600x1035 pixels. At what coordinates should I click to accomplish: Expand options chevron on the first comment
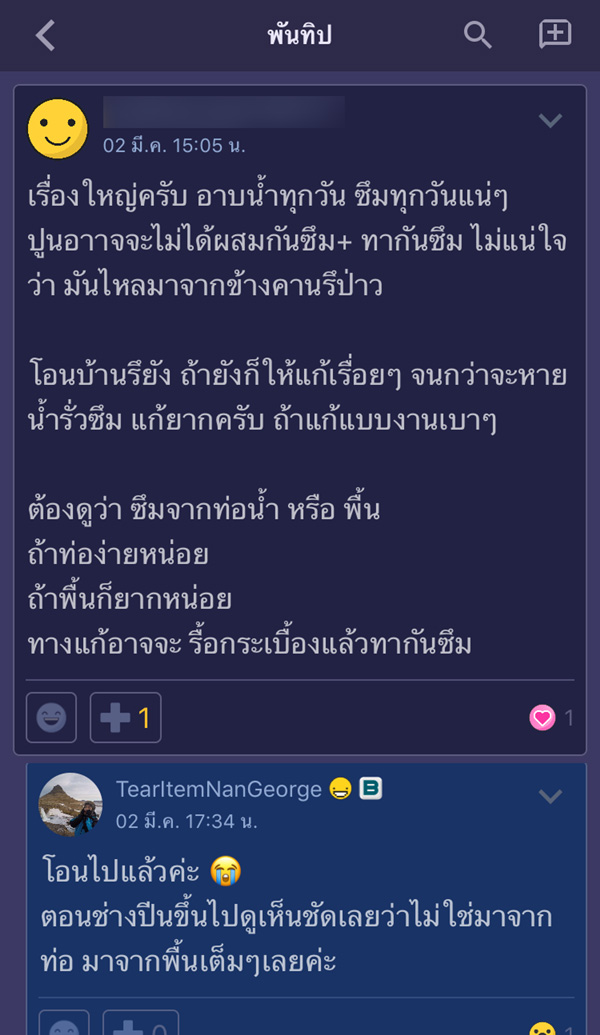click(550, 121)
